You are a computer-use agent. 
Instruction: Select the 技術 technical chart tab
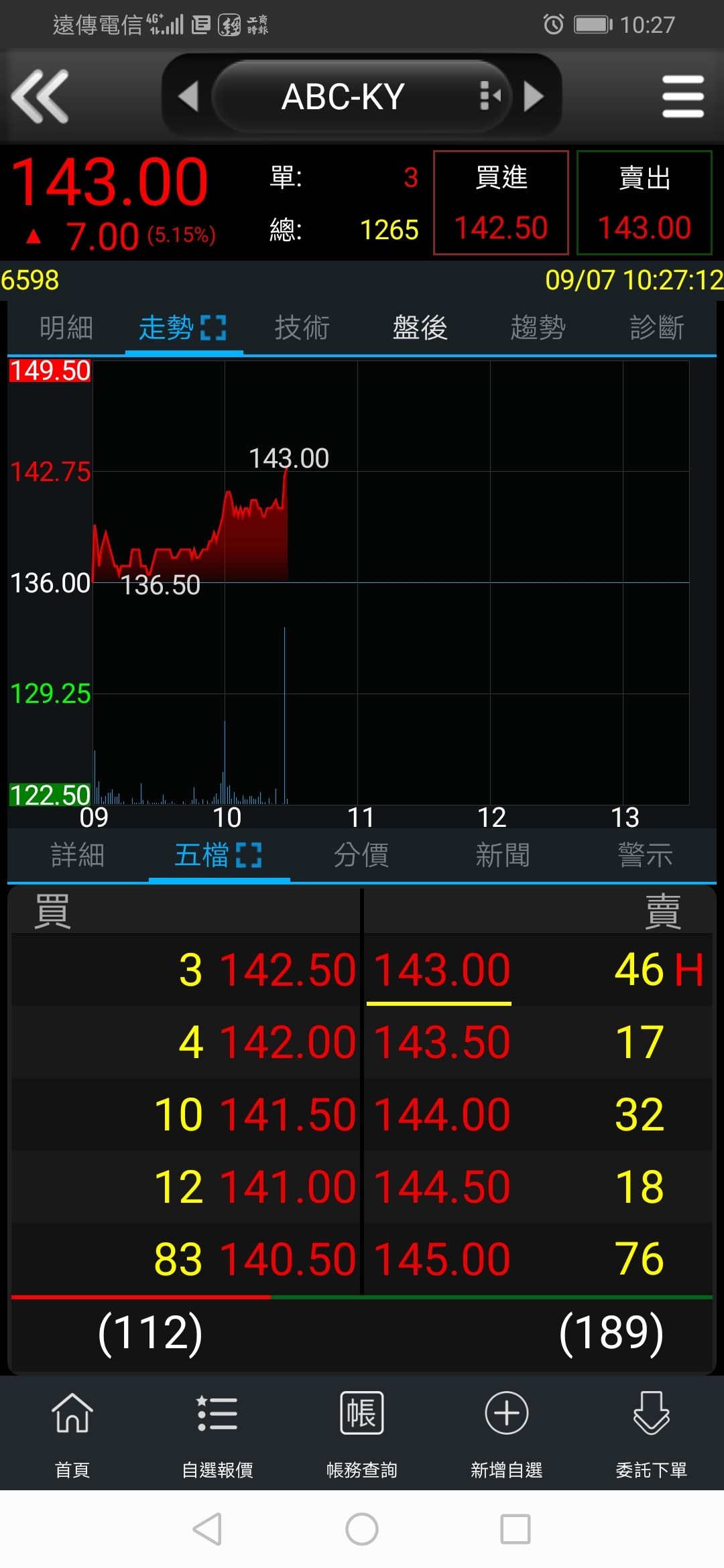pyautogui.click(x=302, y=328)
